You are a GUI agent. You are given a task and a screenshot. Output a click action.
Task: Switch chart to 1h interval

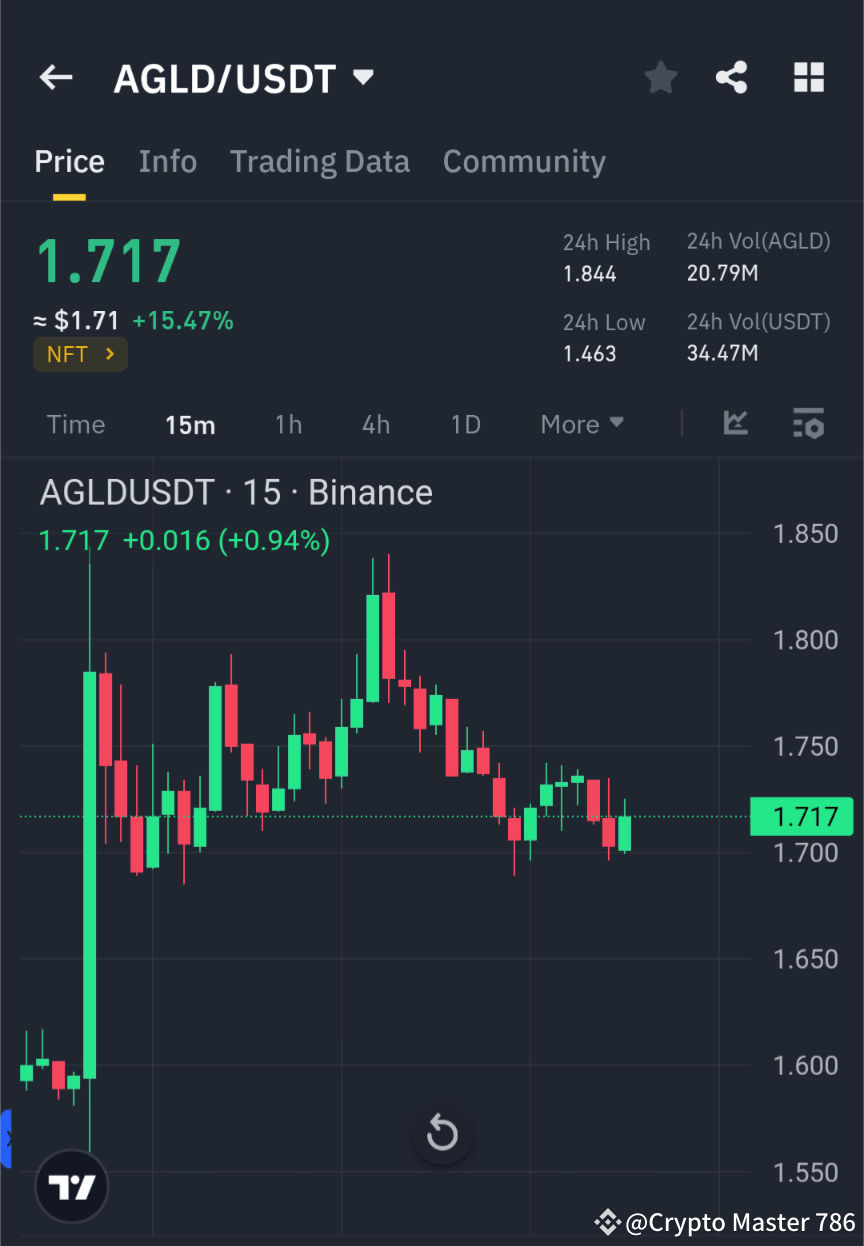click(288, 424)
